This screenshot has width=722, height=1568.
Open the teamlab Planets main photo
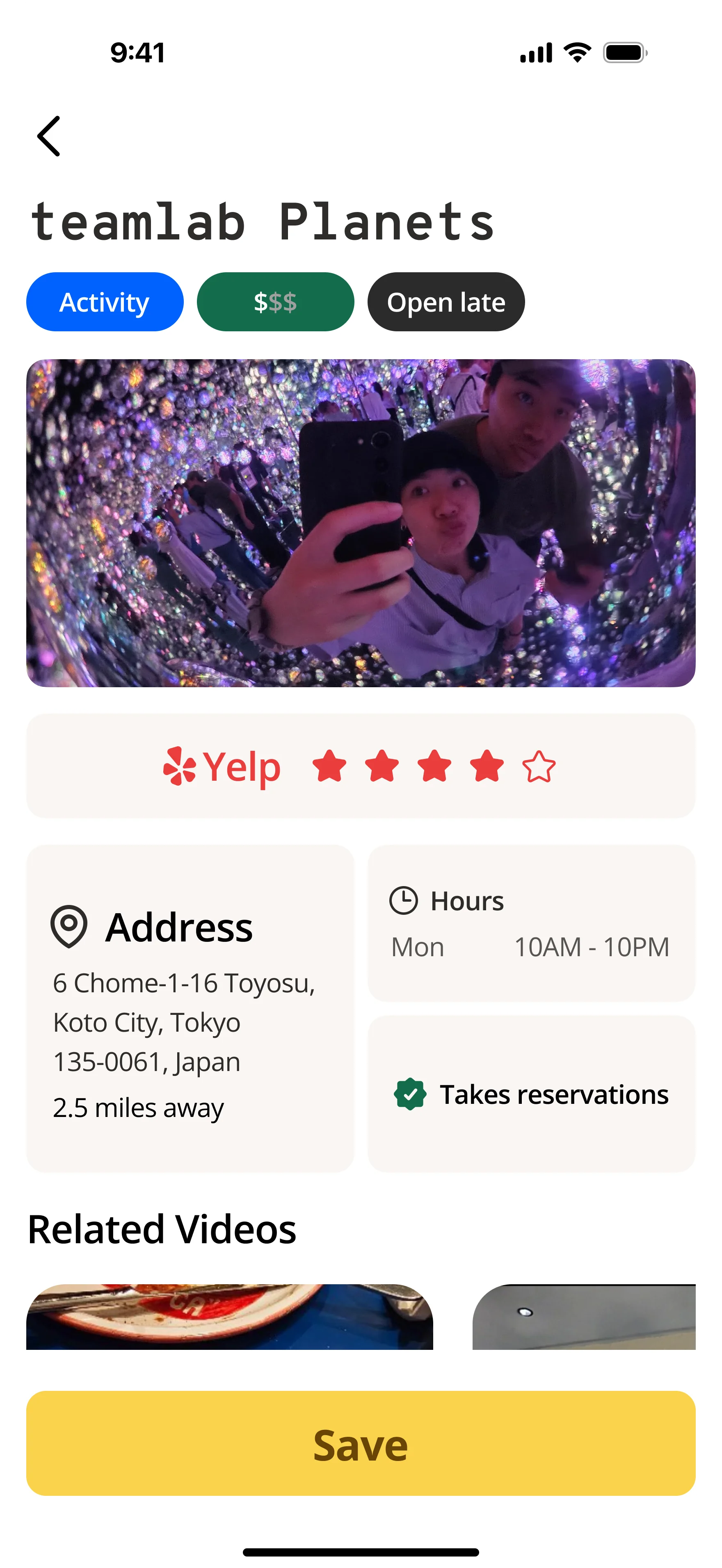coord(361,523)
